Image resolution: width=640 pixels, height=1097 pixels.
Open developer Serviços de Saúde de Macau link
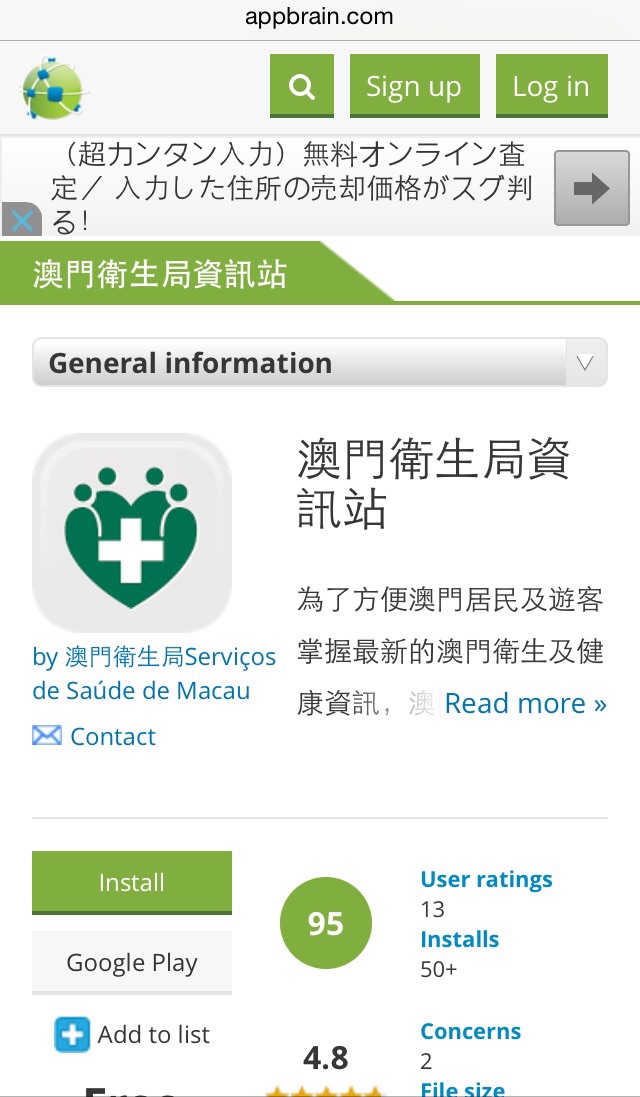tap(154, 673)
